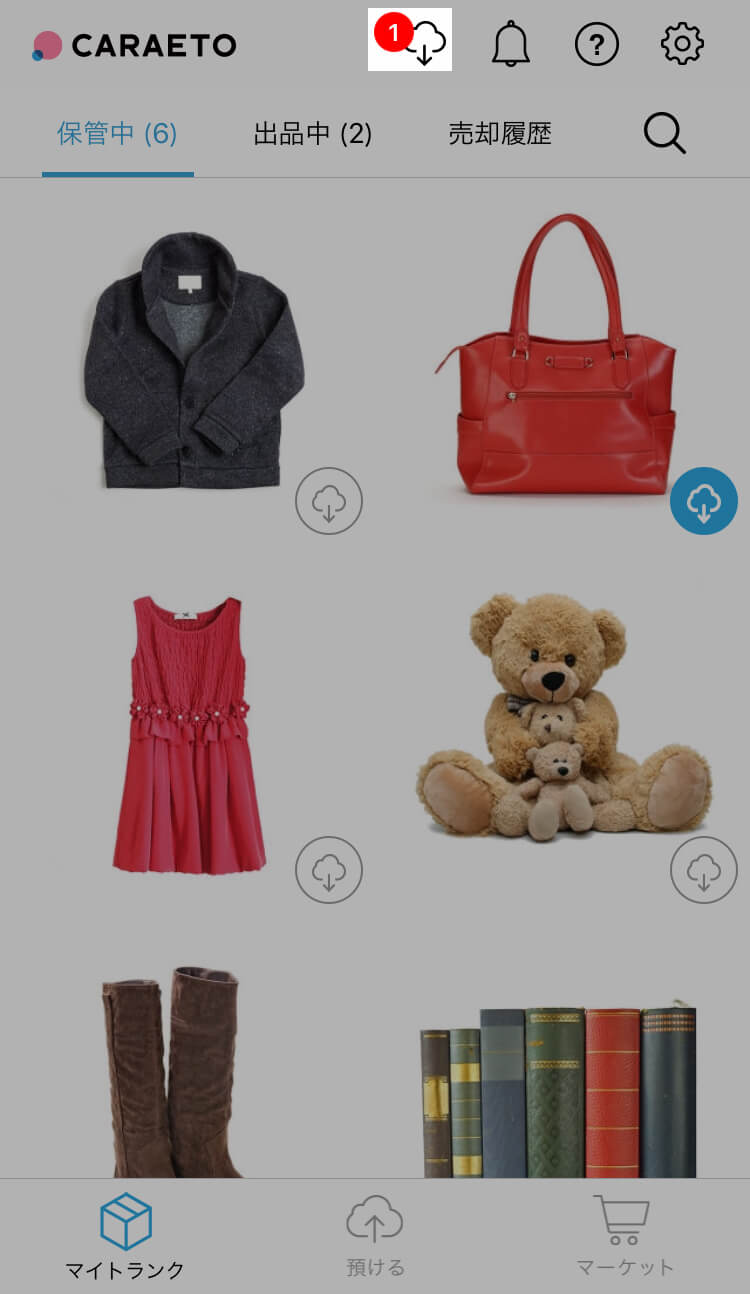Image resolution: width=750 pixels, height=1294 pixels.
Task: Deselect blue cloud icon on red handbag
Action: [703, 501]
